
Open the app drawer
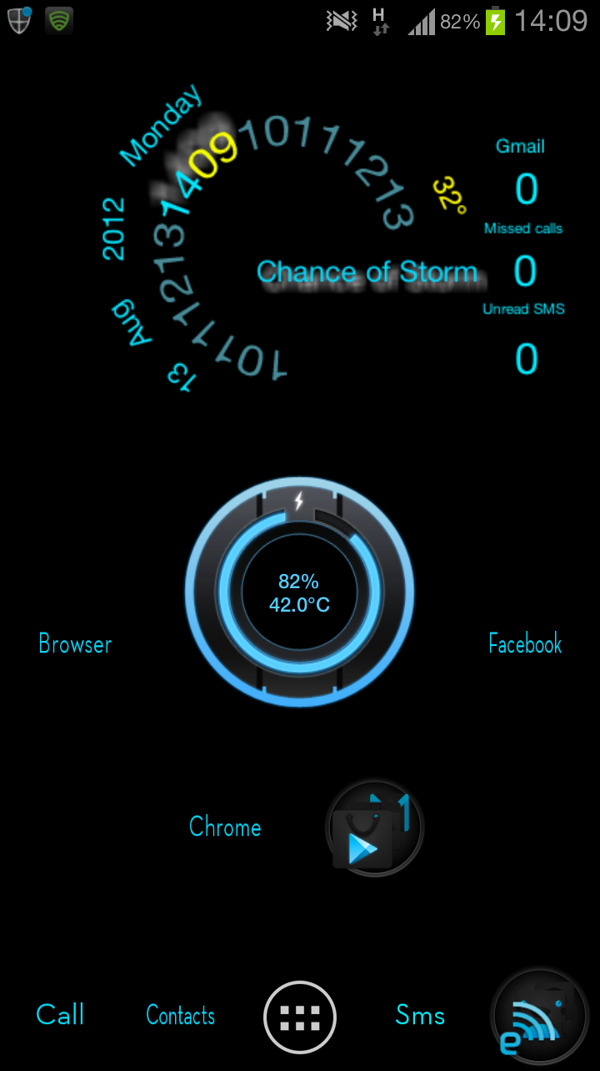click(x=300, y=1018)
